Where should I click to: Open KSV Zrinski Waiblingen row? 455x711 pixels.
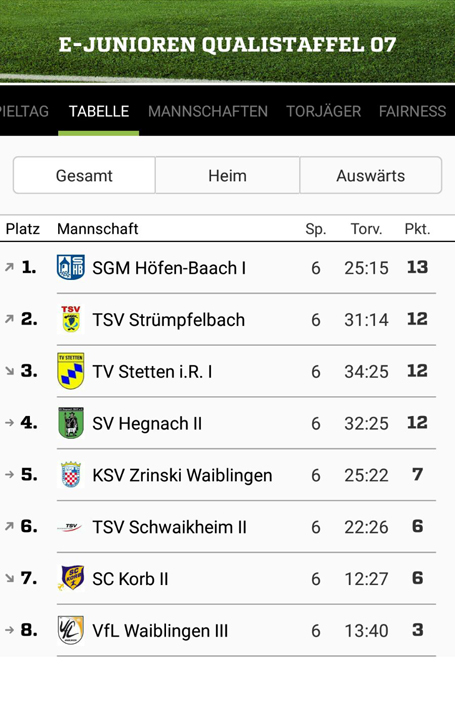[x=227, y=475]
